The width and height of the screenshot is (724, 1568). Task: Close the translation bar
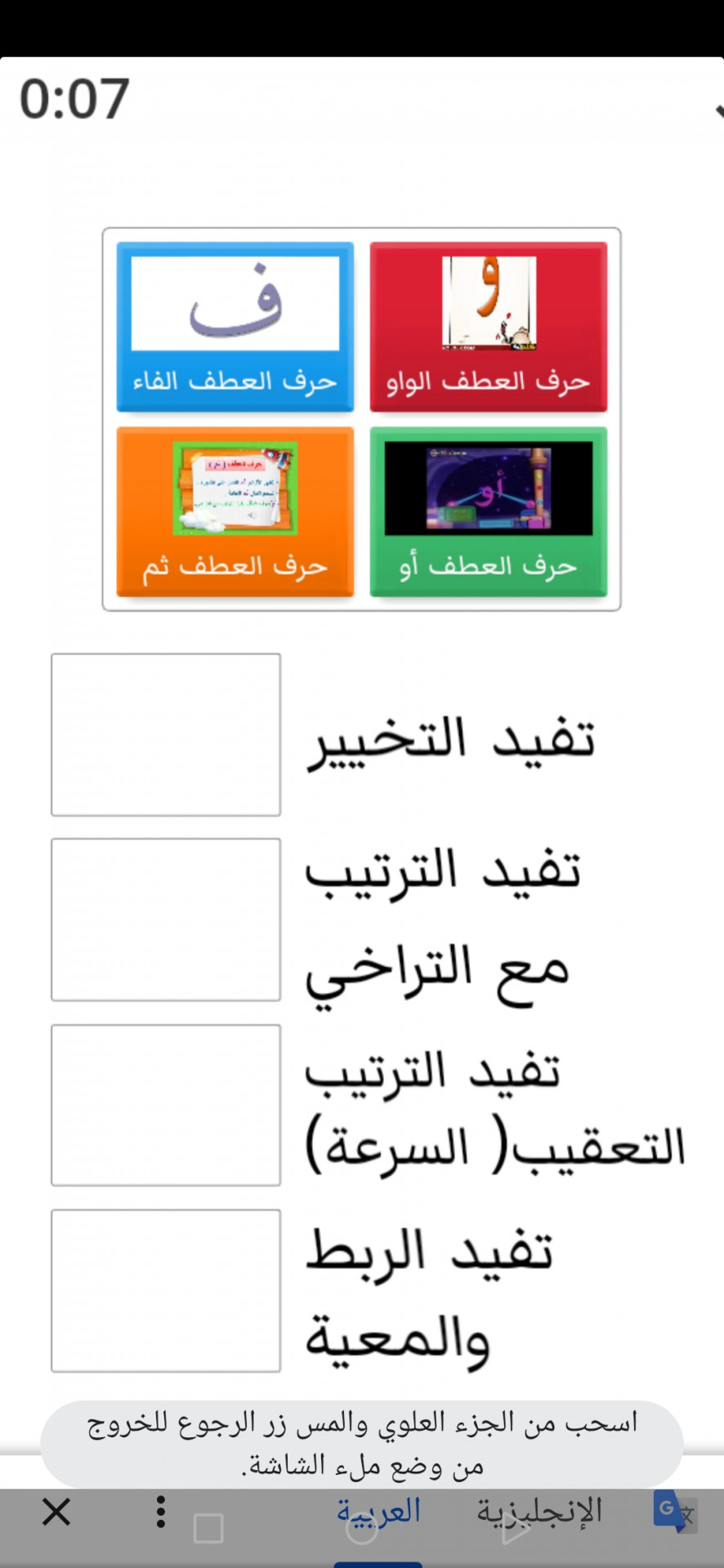tap(56, 1512)
